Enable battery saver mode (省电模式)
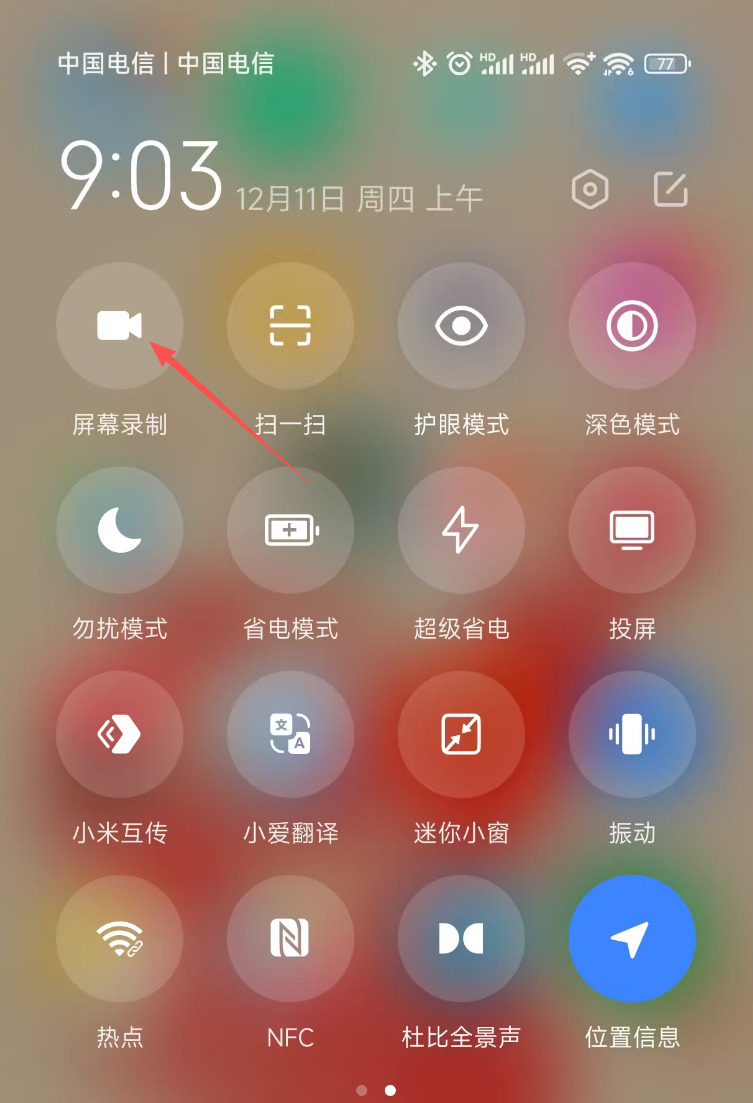The height and width of the screenshot is (1103, 753). pyautogui.click(x=290, y=530)
